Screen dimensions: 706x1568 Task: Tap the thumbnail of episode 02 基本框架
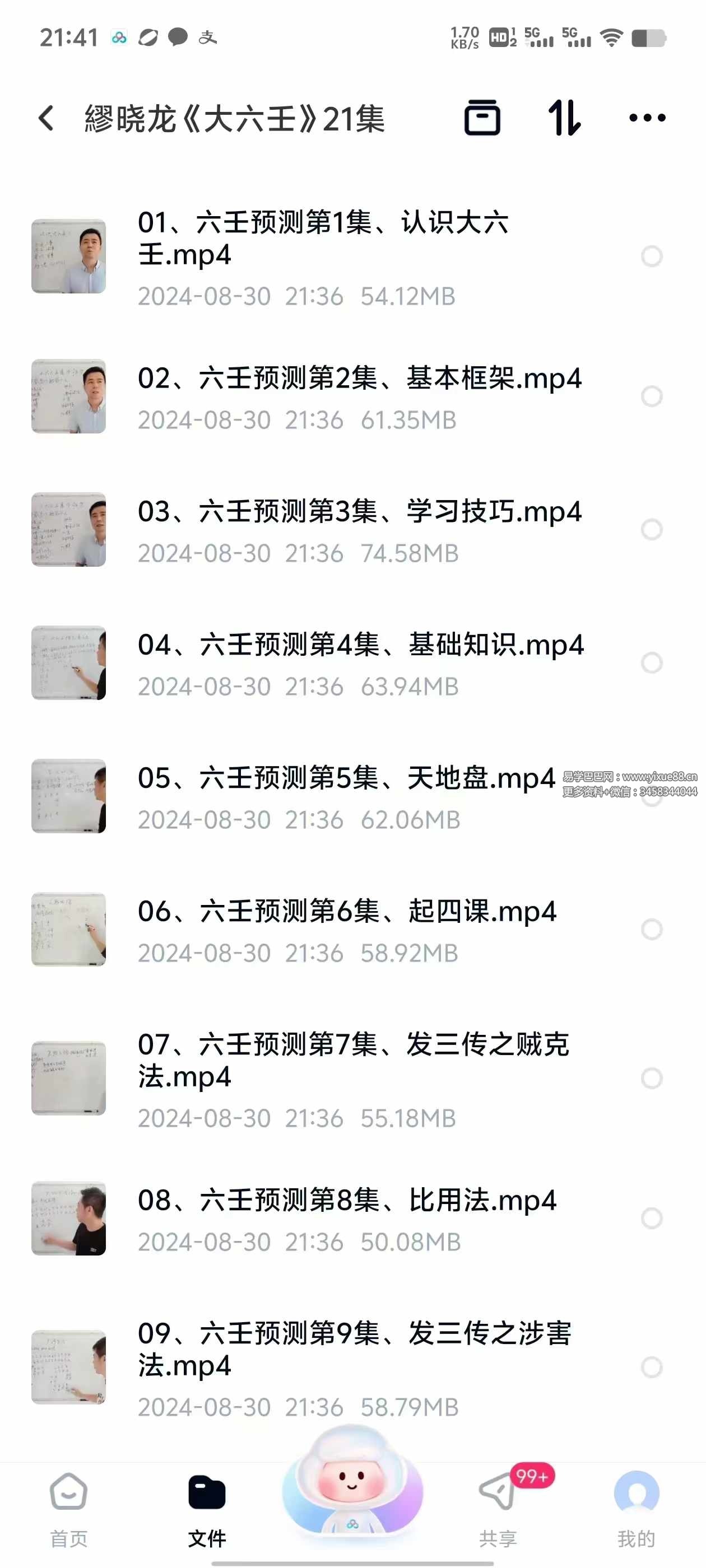pos(69,397)
